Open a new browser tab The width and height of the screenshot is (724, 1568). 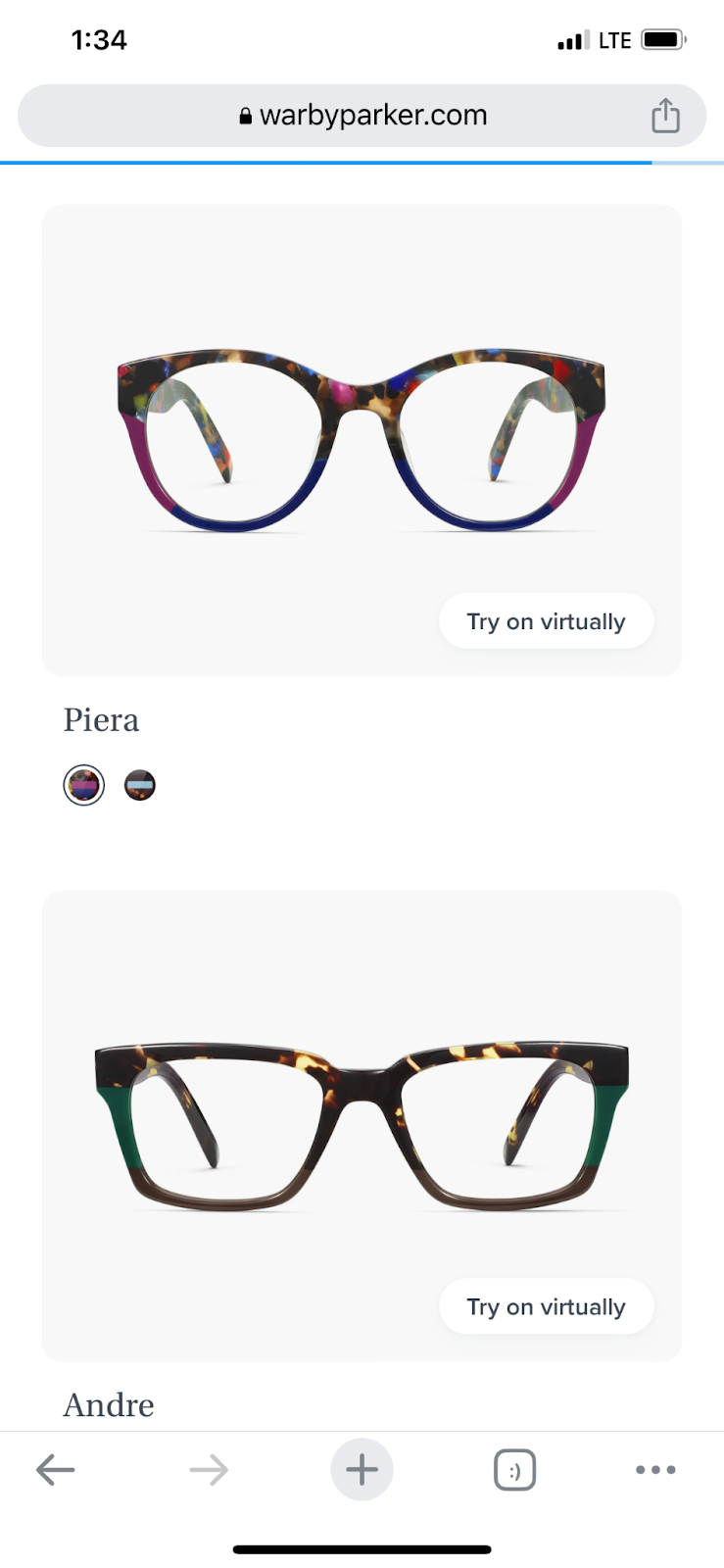pos(362,1469)
